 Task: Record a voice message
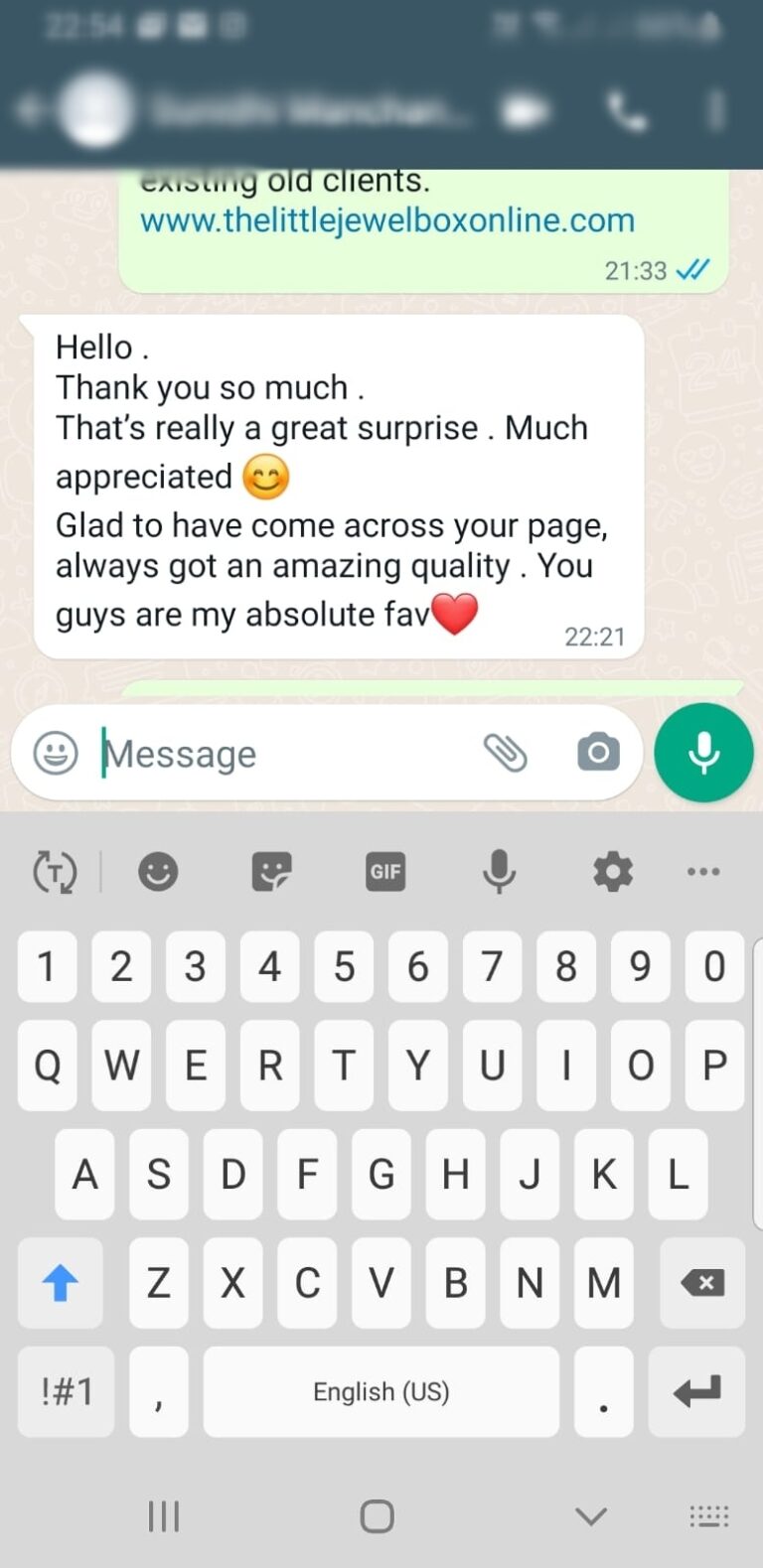click(703, 753)
